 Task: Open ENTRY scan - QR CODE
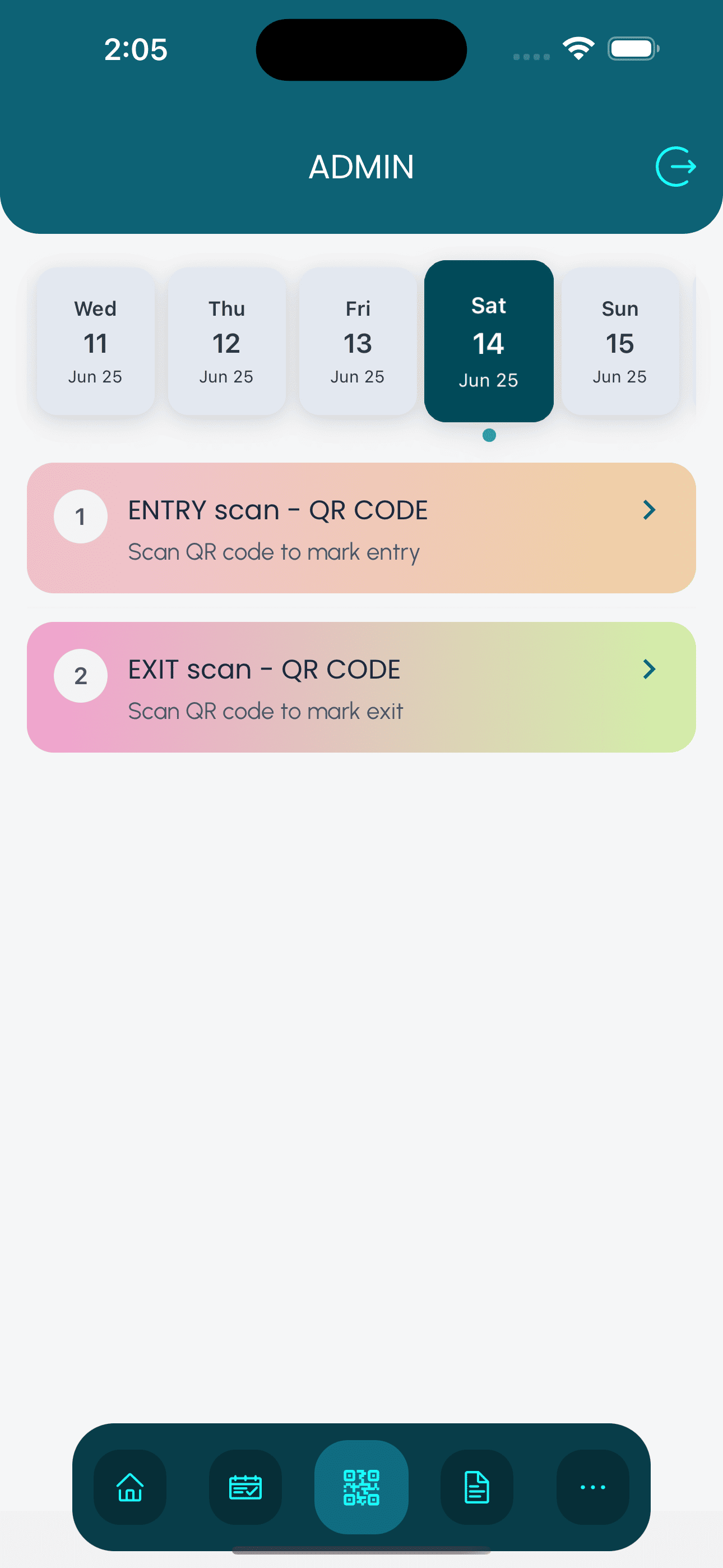361,528
